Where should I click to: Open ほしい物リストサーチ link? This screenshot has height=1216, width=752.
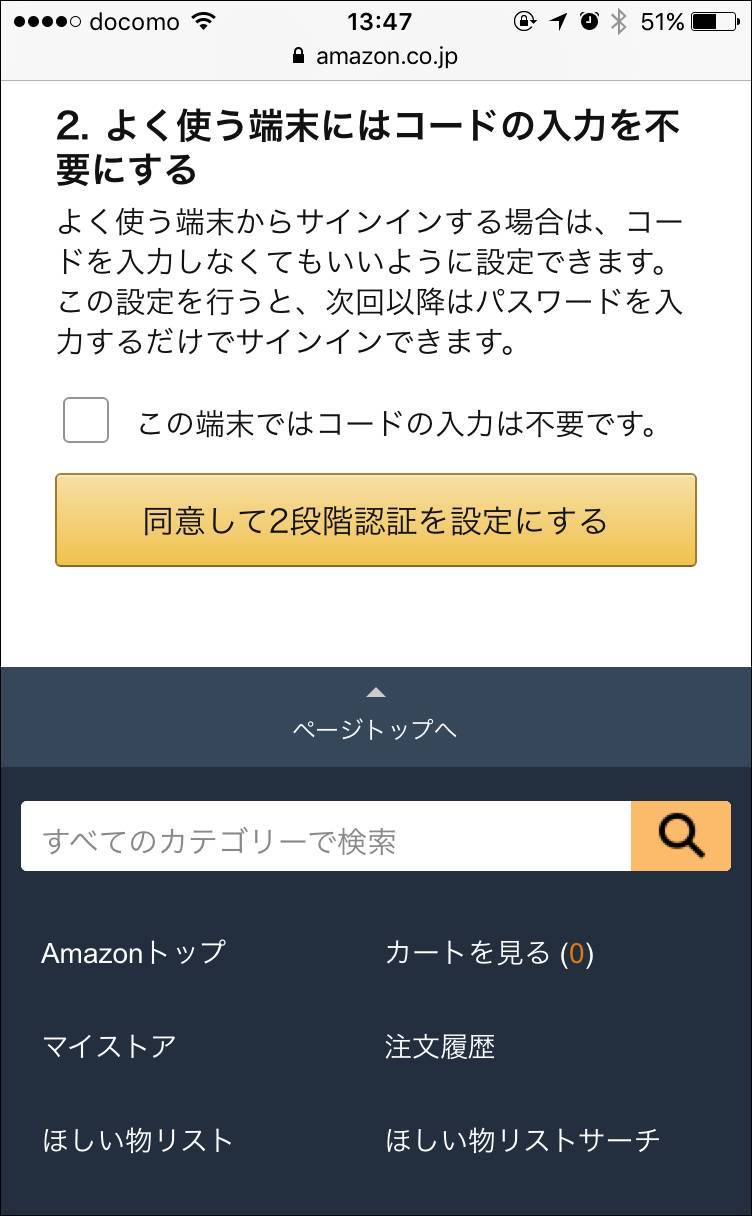point(523,1140)
